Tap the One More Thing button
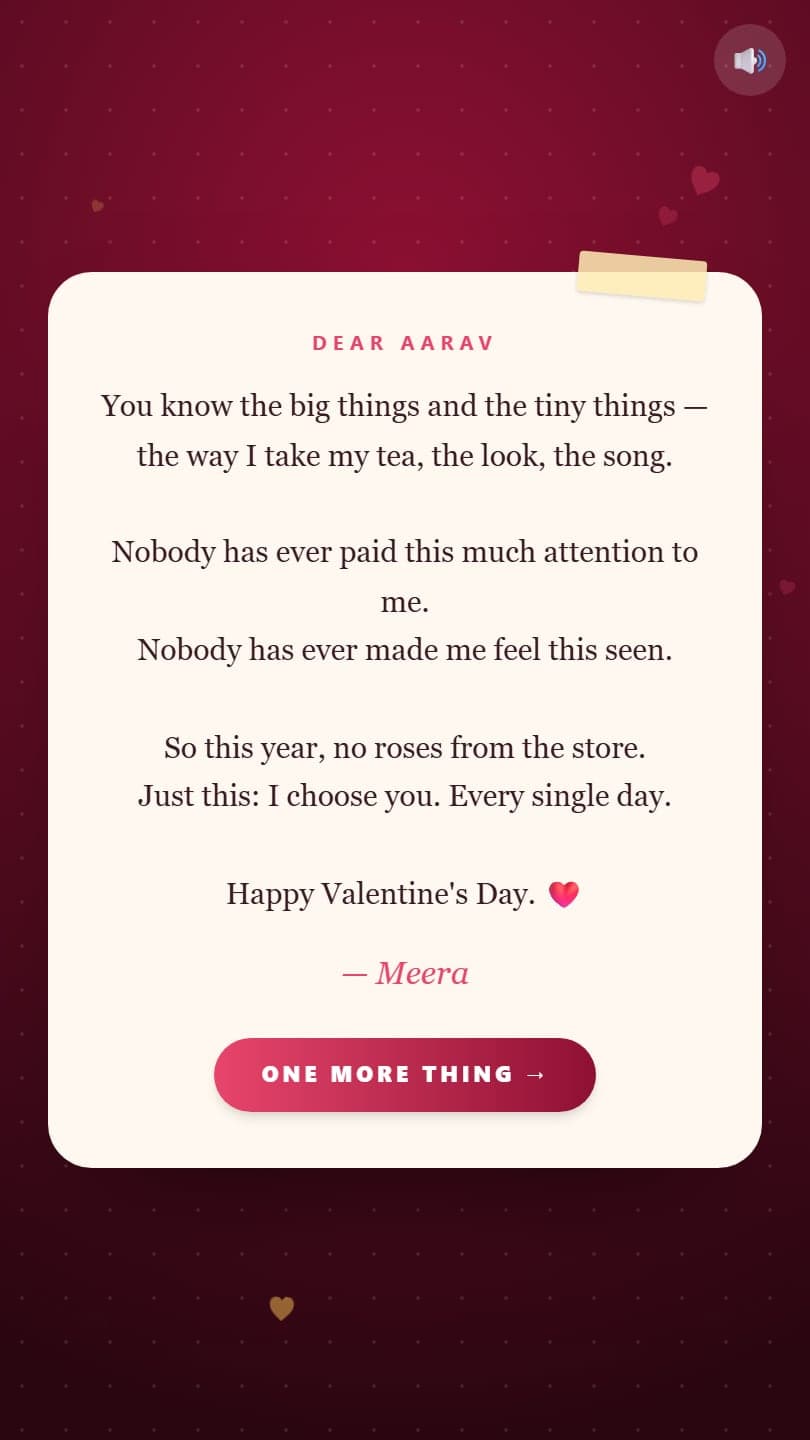Image resolution: width=810 pixels, height=1440 pixels. point(405,1074)
